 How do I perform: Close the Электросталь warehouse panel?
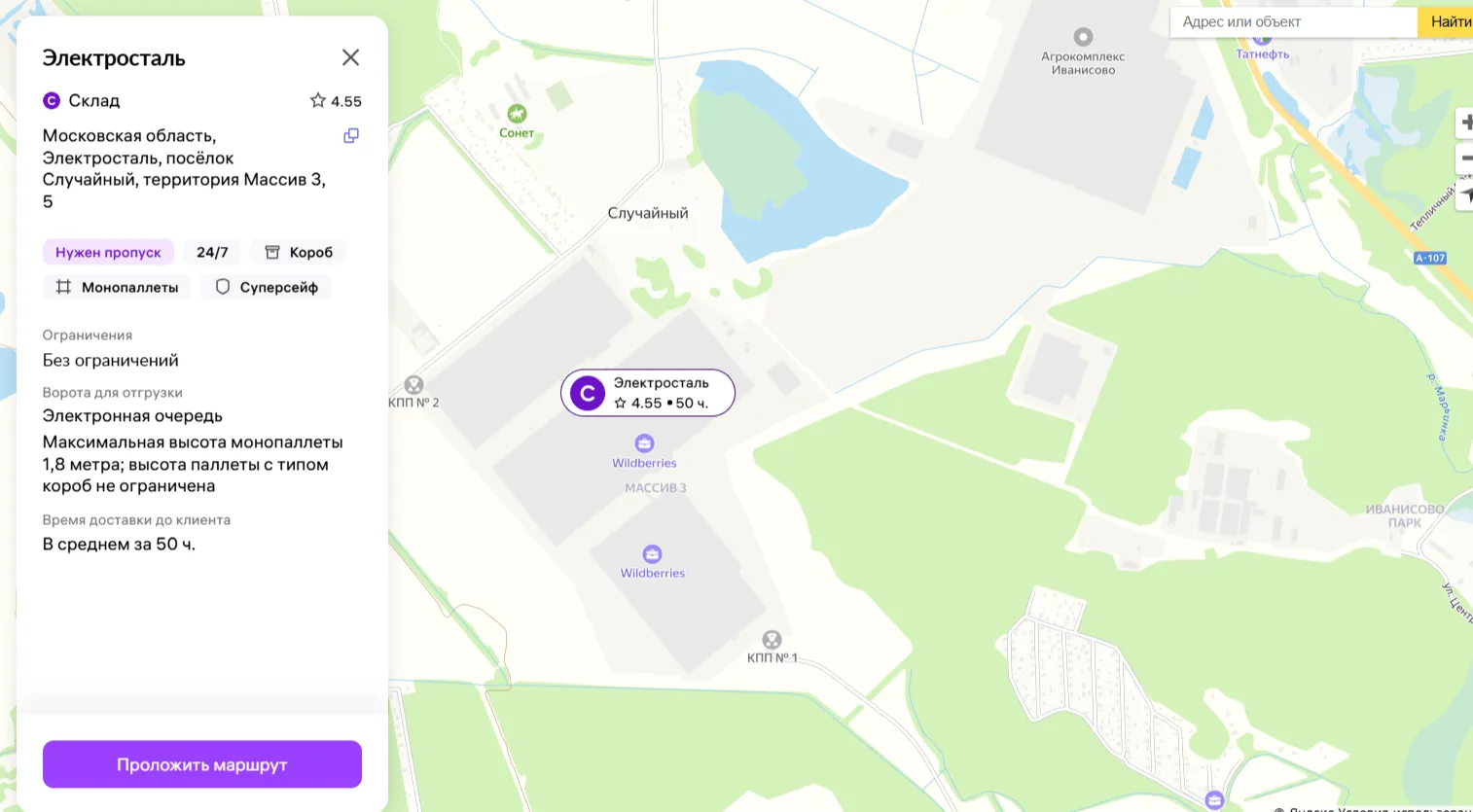click(x=350, y=57)
